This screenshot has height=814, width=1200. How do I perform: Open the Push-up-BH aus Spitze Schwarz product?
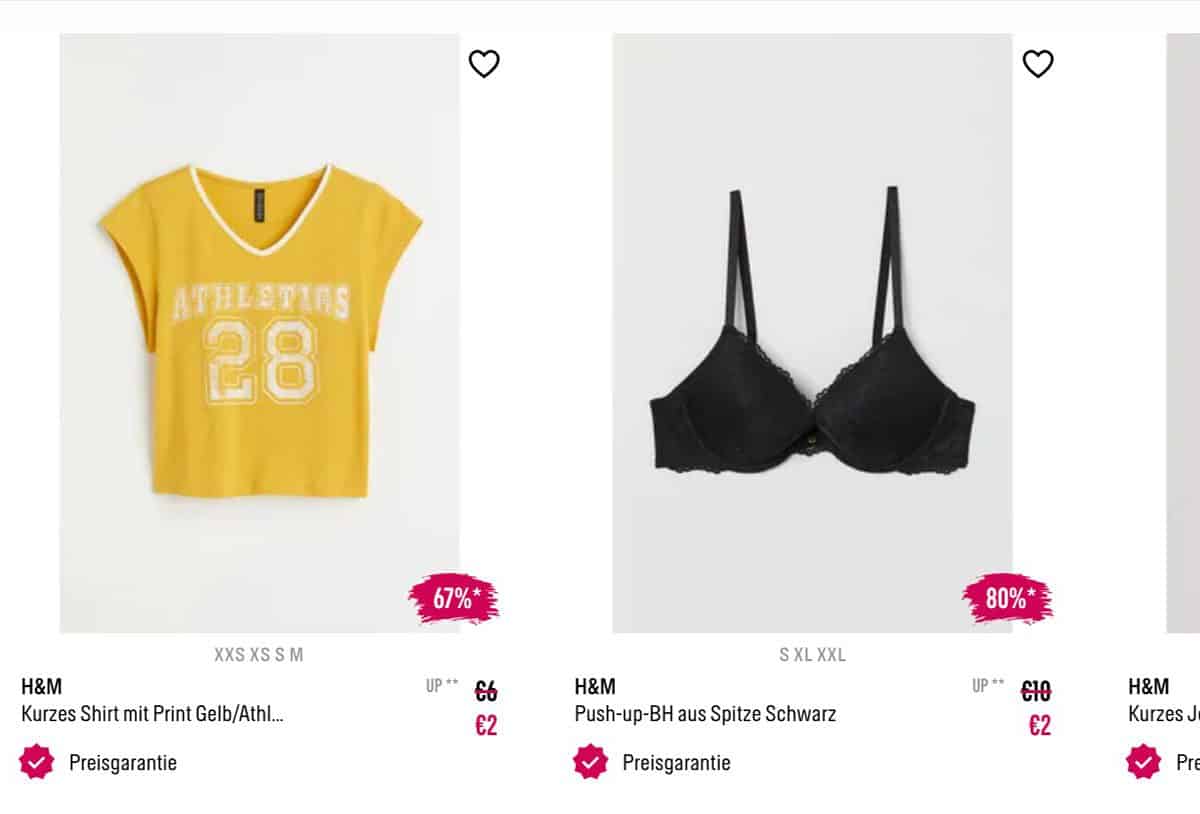[705, 714]
